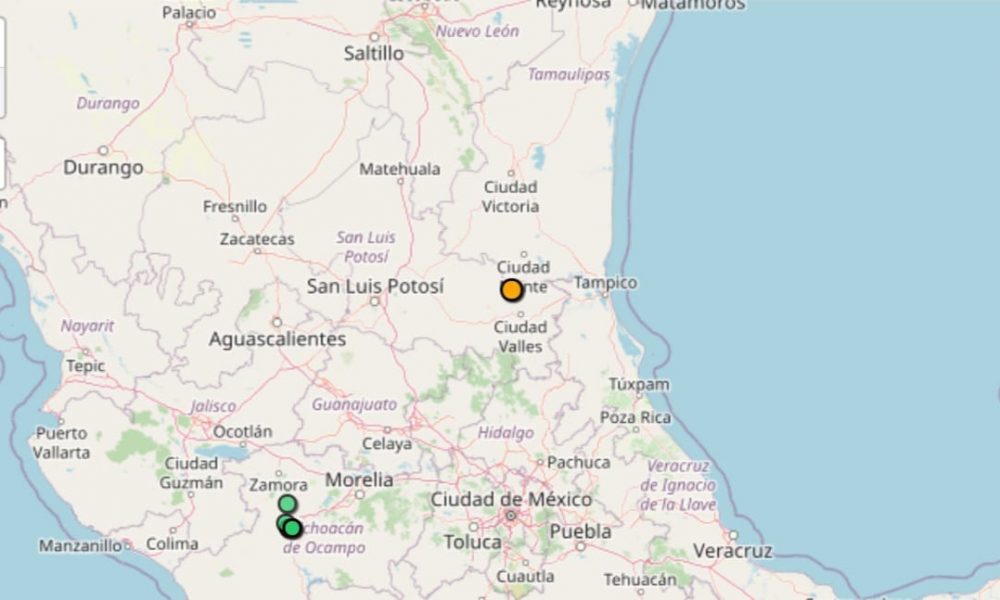Open the frontmost green marker beside Michoacán label

tap(293, 528)
